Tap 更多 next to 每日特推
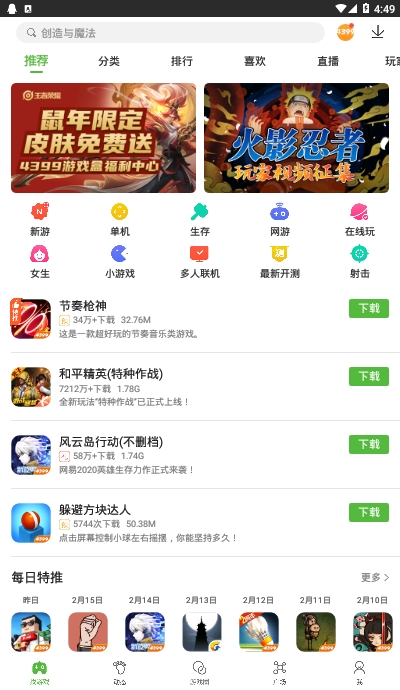Screen dimensions: 400x690 tap(375, 577)
